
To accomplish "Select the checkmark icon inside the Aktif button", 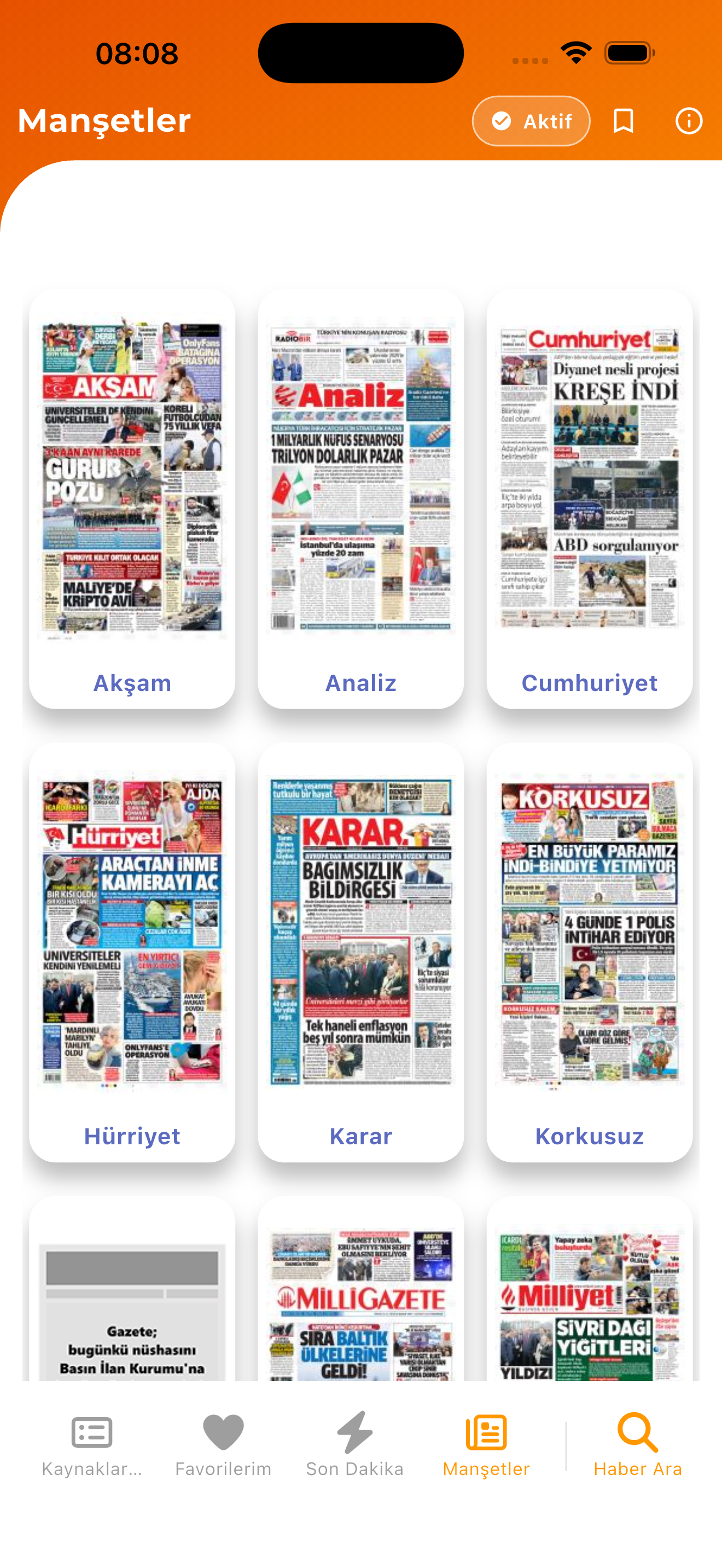I will [x=500, y=121].
